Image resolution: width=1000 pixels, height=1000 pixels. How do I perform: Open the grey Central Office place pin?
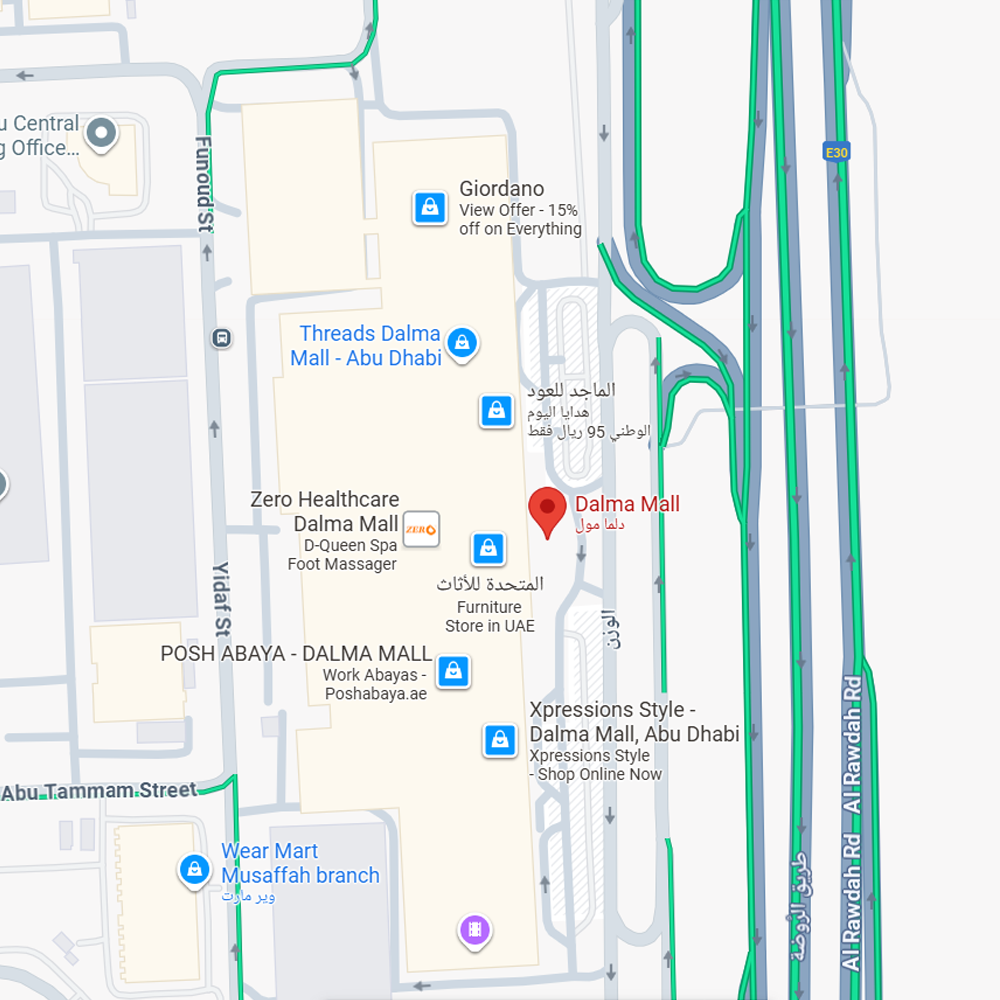[x=101, y=134]
